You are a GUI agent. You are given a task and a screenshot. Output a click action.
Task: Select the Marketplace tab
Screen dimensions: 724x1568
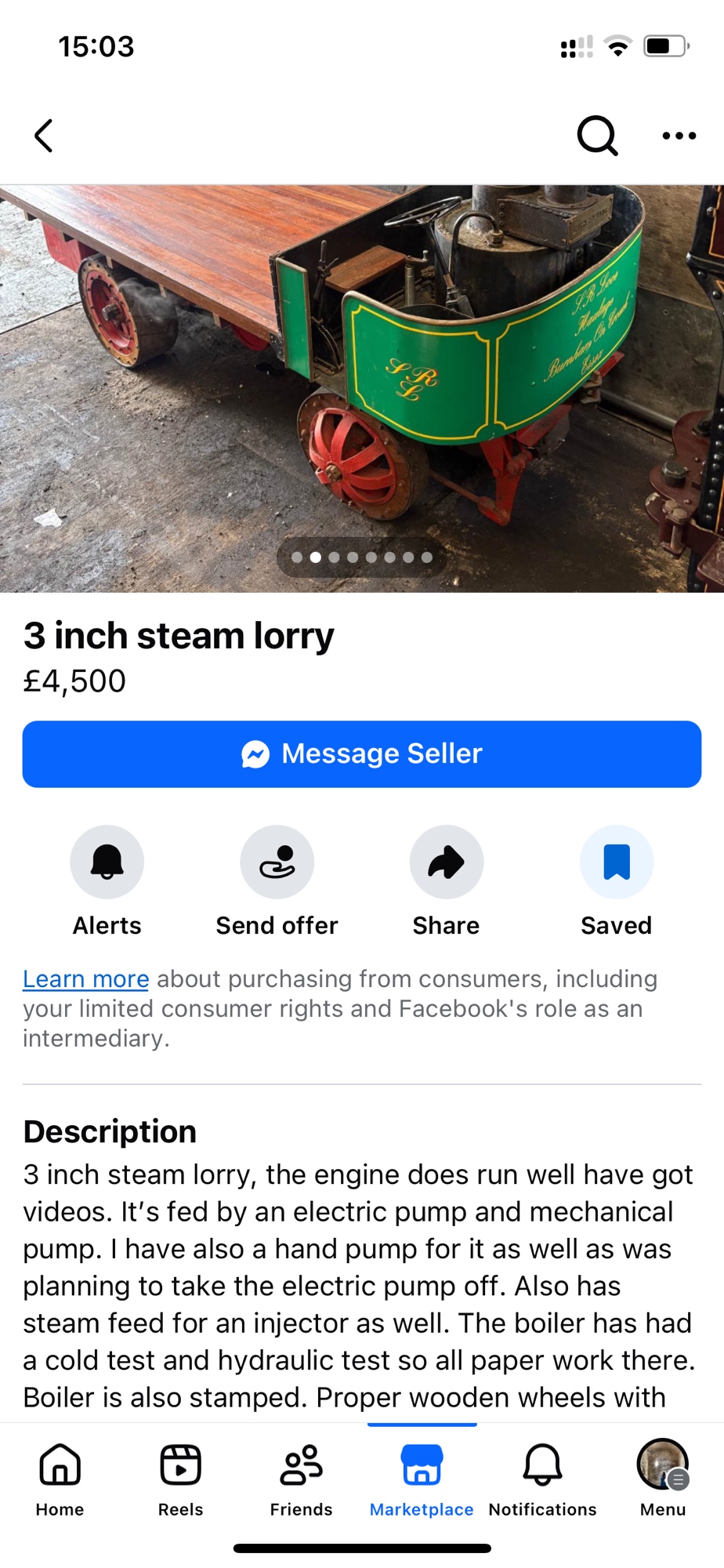[x=422, y=1478]
